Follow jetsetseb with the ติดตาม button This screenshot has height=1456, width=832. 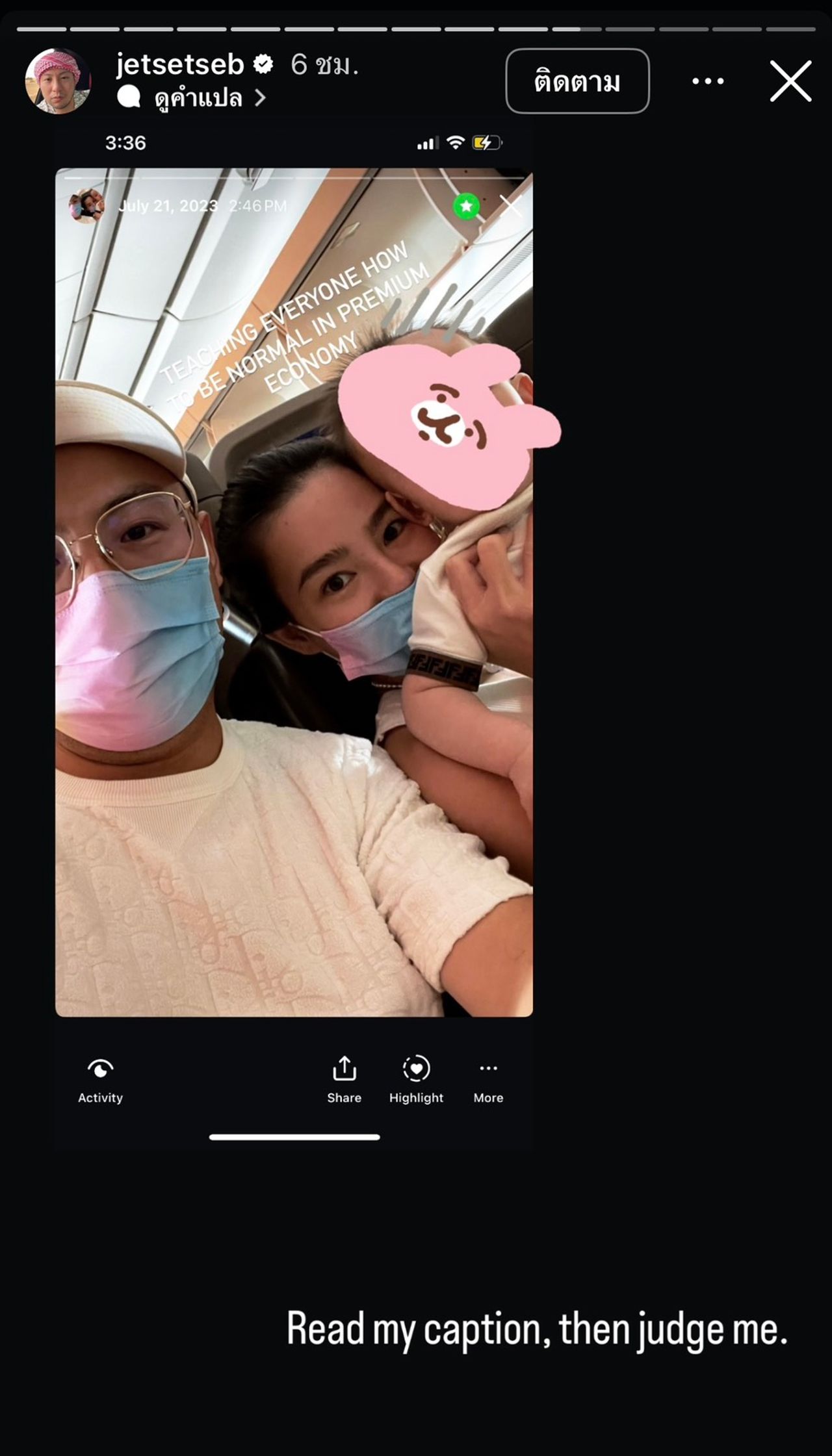click(x=577, y=81)
